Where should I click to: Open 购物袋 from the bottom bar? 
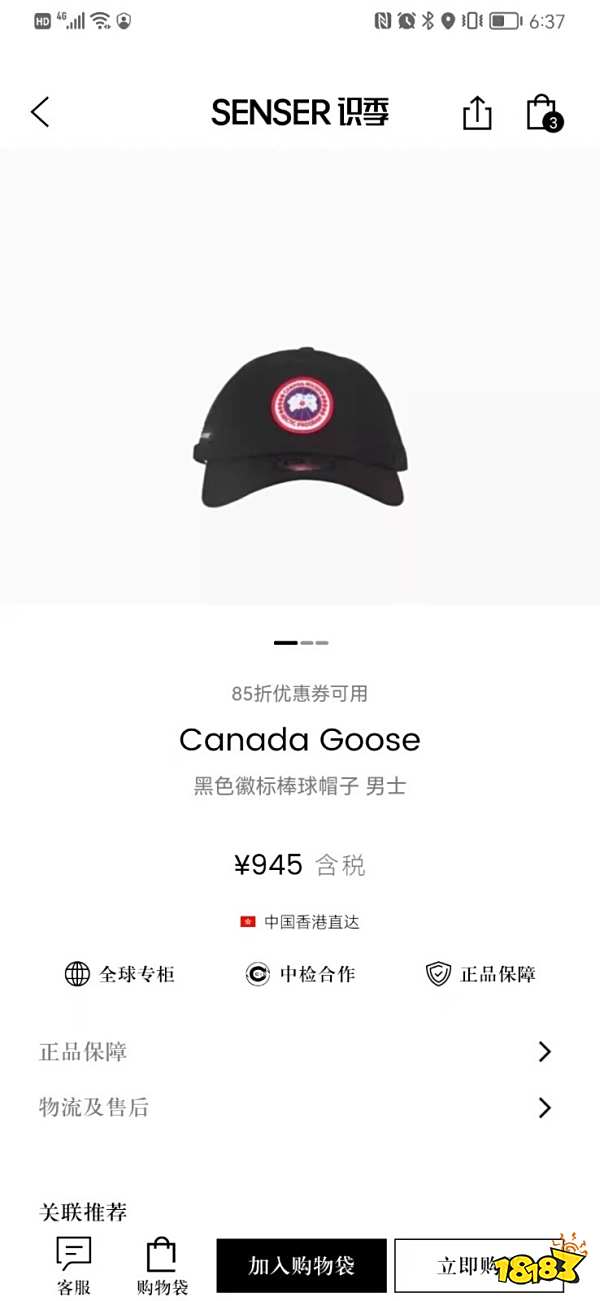point(162,1265)
